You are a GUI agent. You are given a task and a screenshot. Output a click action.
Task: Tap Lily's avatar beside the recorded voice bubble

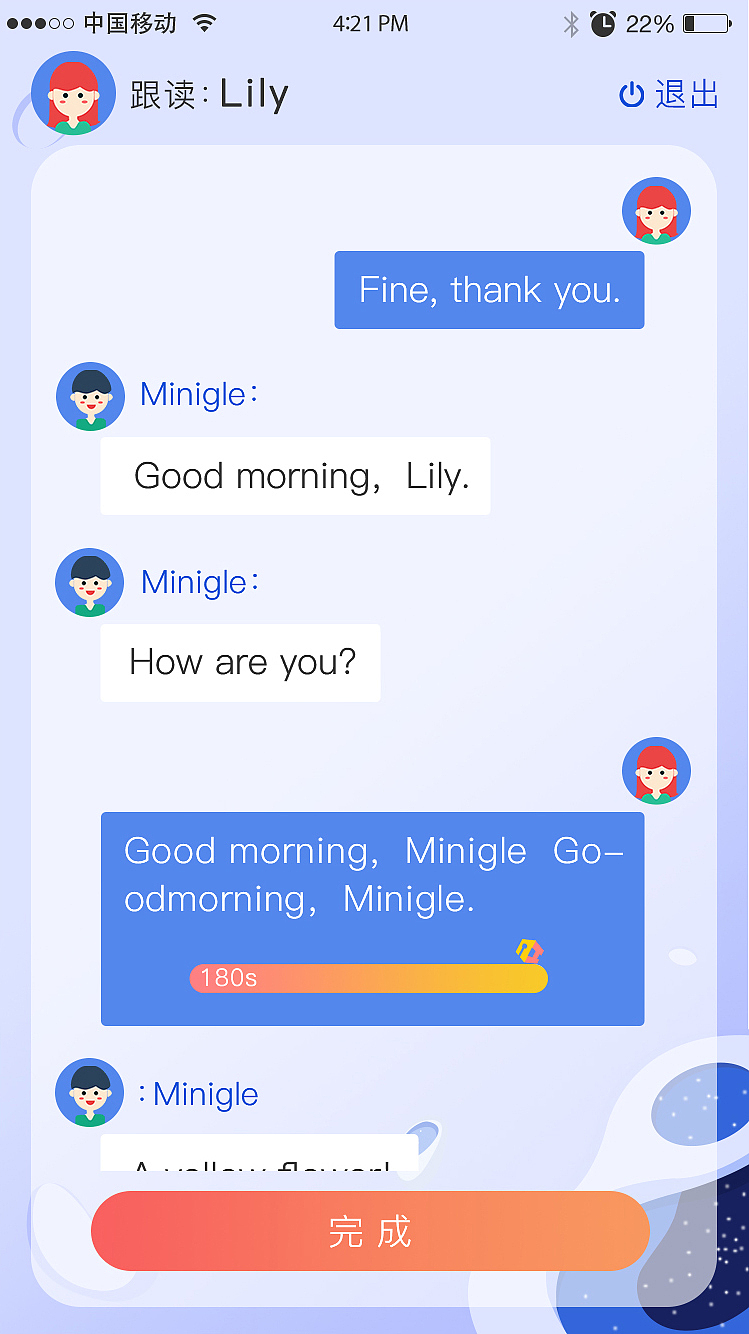[x=656, y=771]
